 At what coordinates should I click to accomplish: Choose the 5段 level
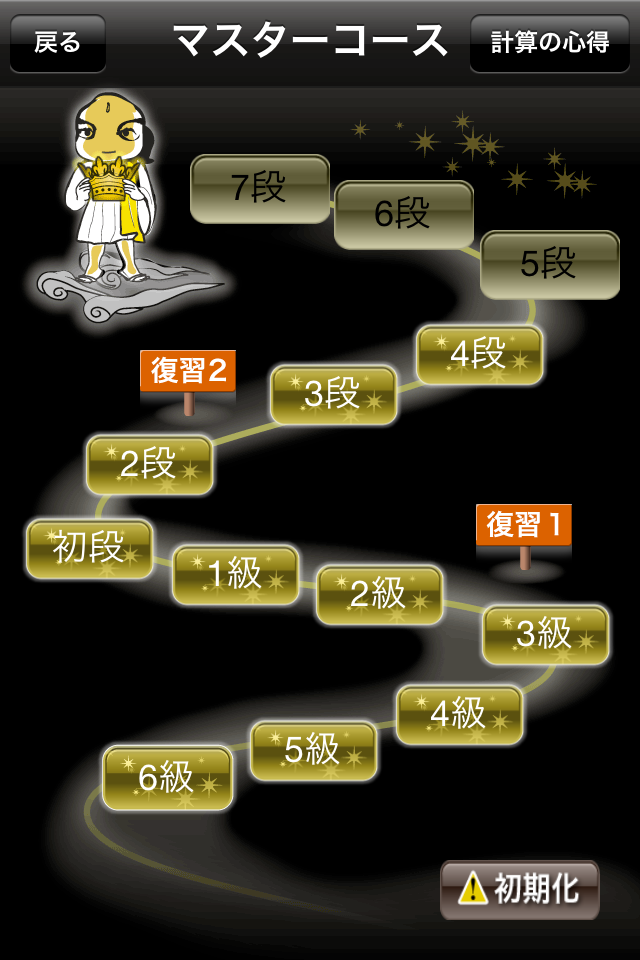point(549,265)
